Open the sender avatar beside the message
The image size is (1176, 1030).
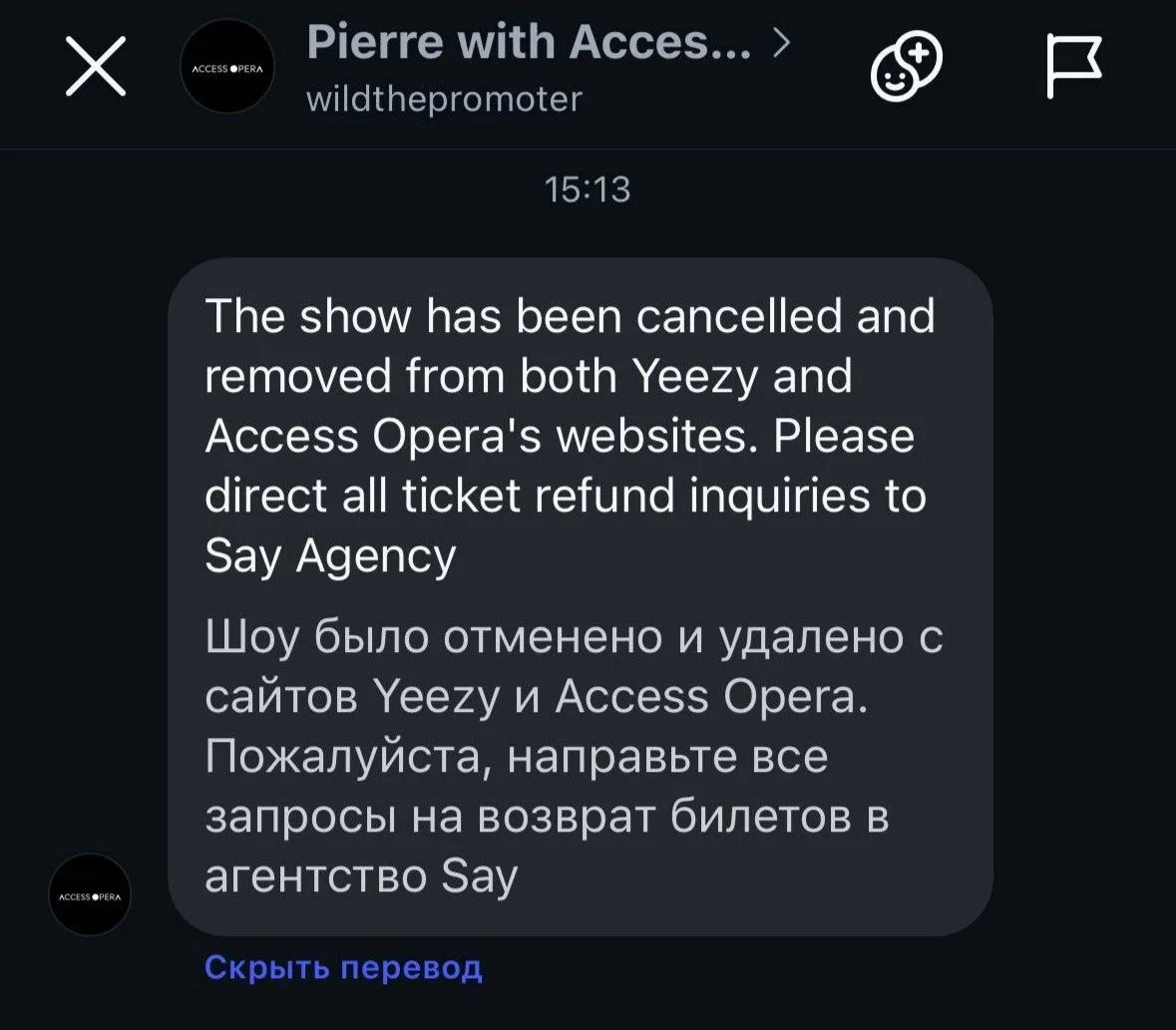[x=90, y=894]
